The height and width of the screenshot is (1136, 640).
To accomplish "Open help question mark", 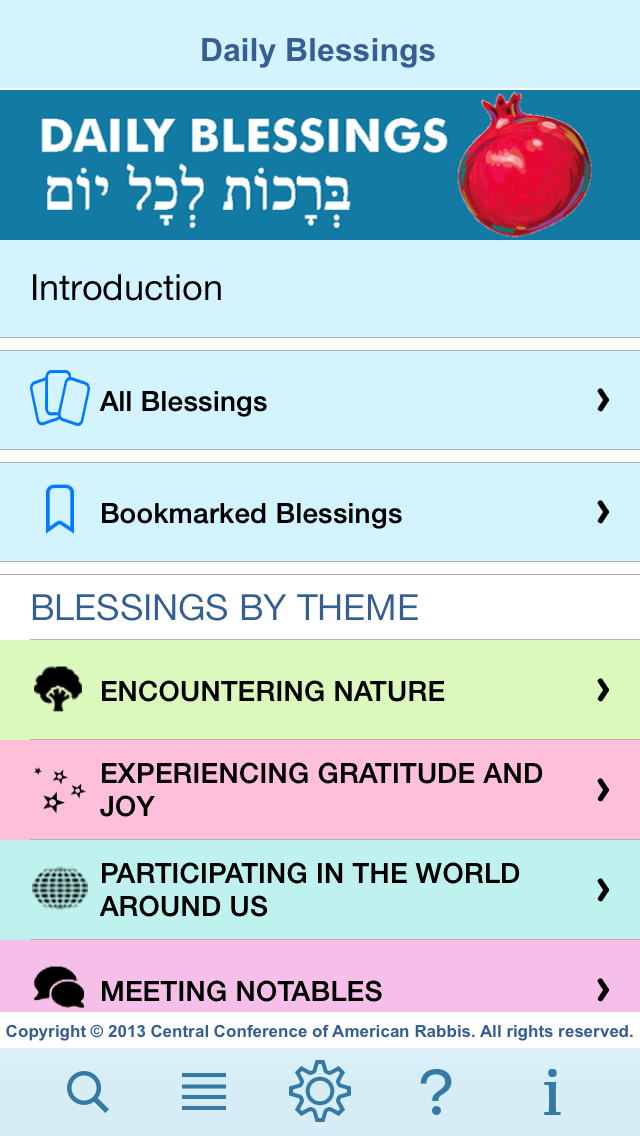I will (436, 1091).
